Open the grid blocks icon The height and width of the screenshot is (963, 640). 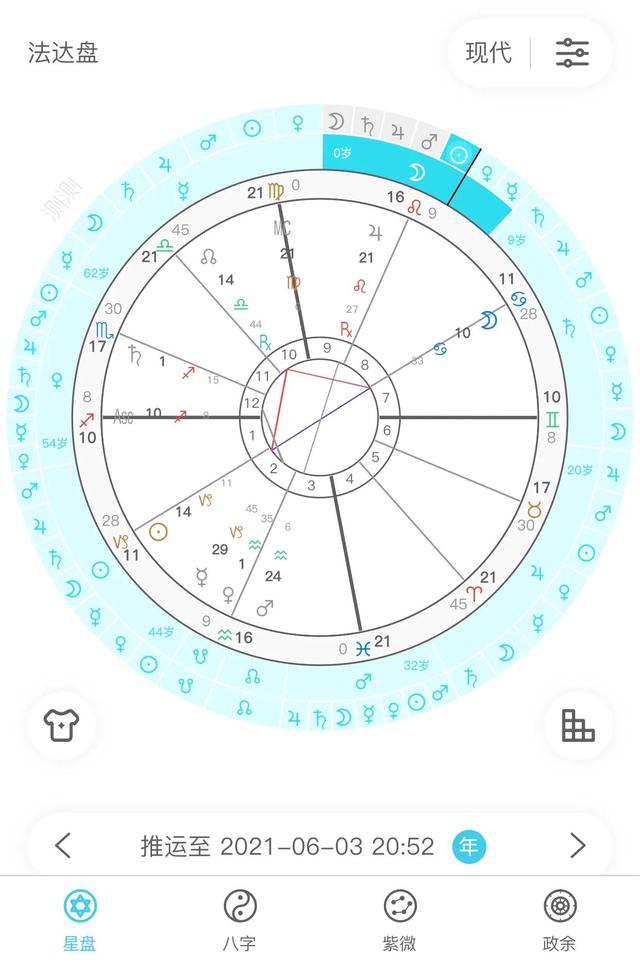pyautogui.click(x=577, y=725)
